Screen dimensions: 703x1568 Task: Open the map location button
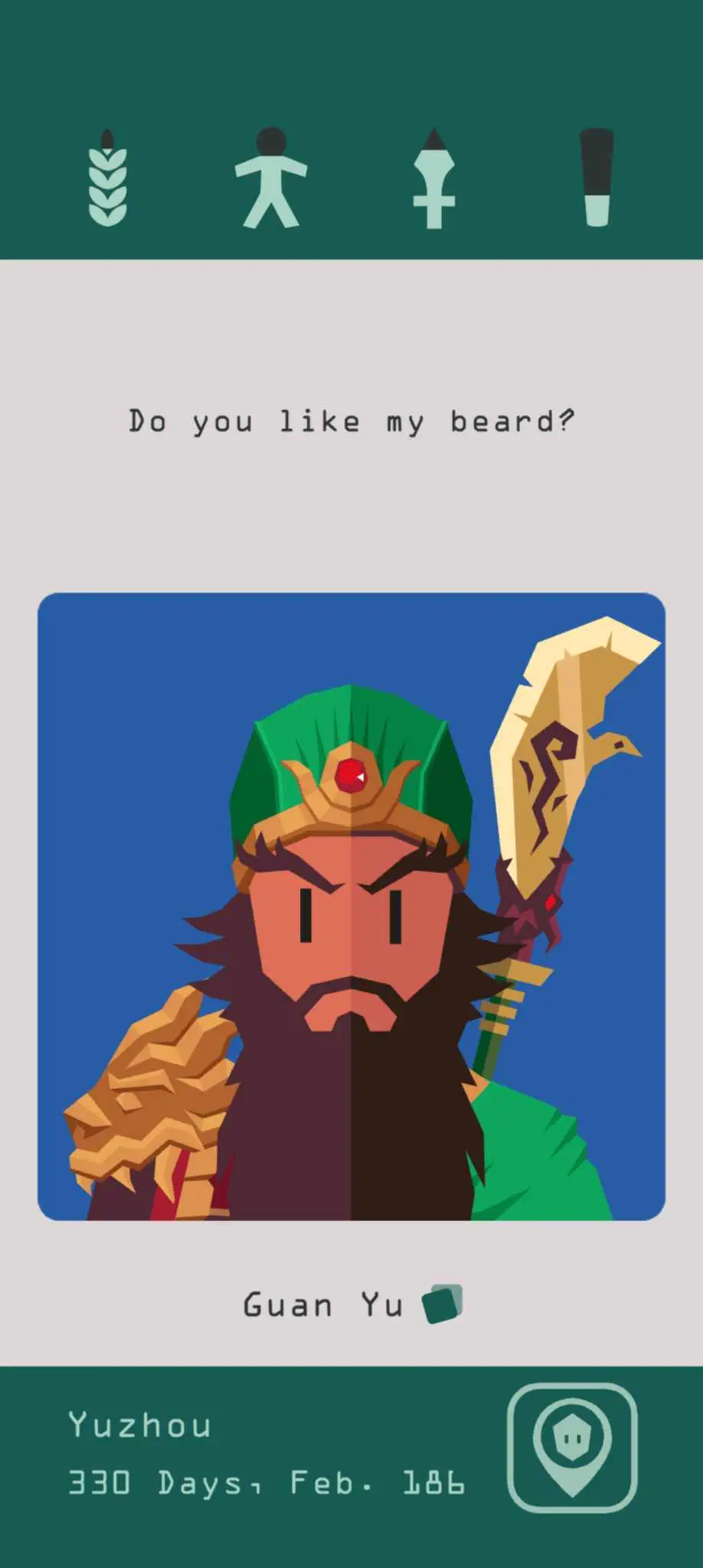tap(572, 1446)
